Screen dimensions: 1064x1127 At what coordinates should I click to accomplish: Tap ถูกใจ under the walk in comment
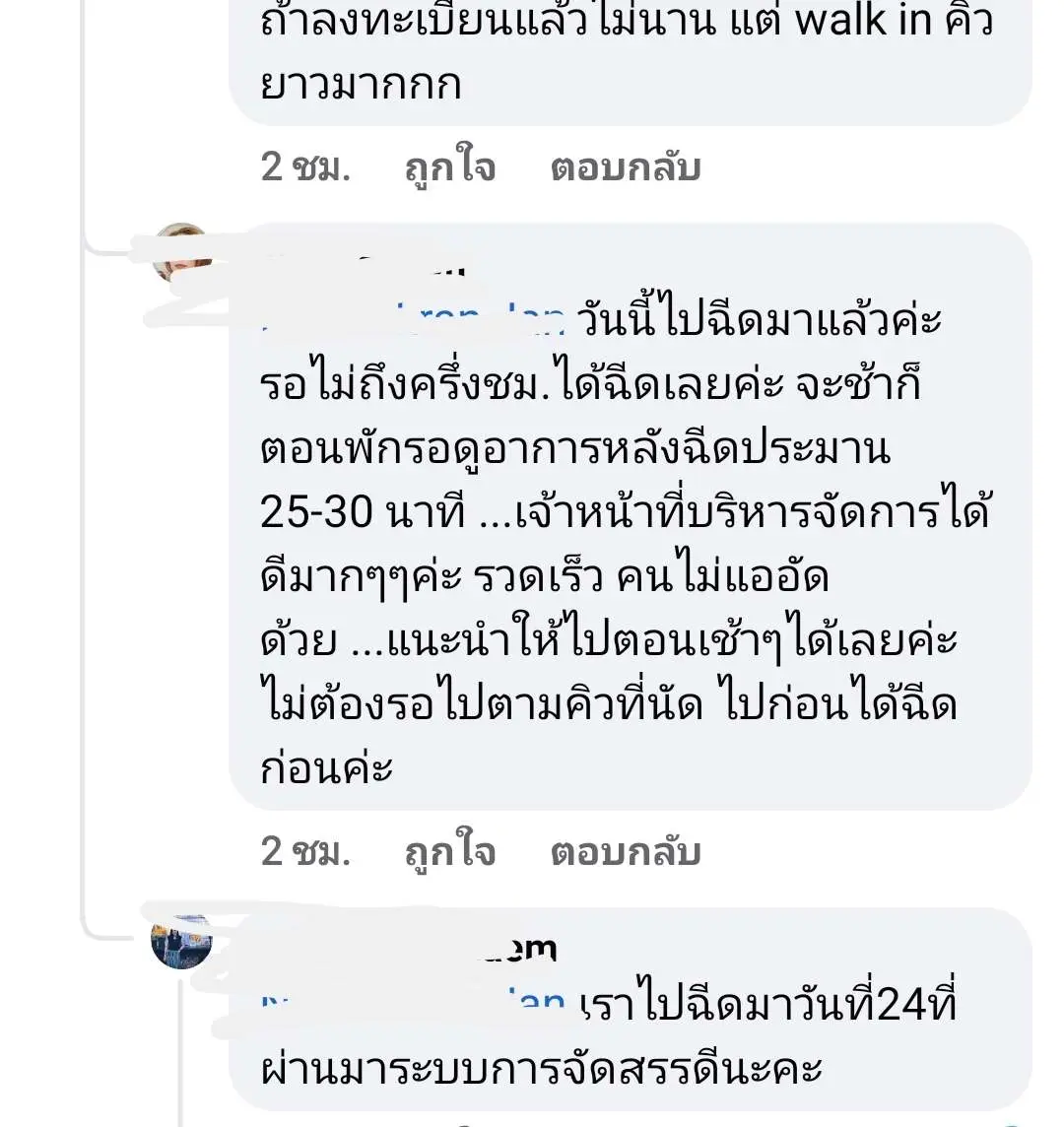449,167
